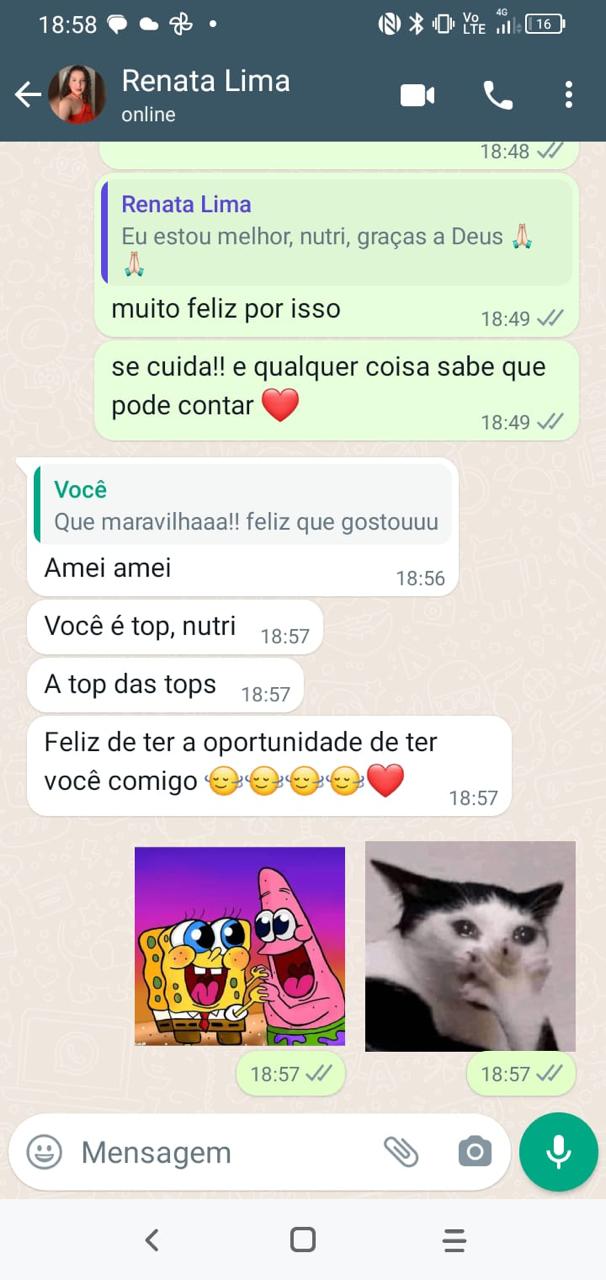The image size is (606, 1280).
Task: Start a voice call with Renata Lima
Action: coord(497,95)
